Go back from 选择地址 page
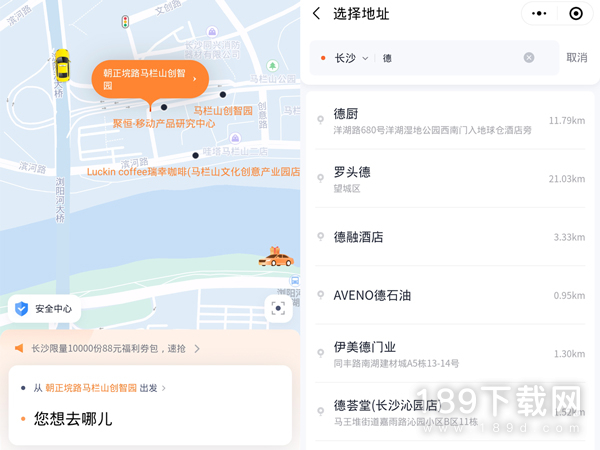 tap(317, 14)
